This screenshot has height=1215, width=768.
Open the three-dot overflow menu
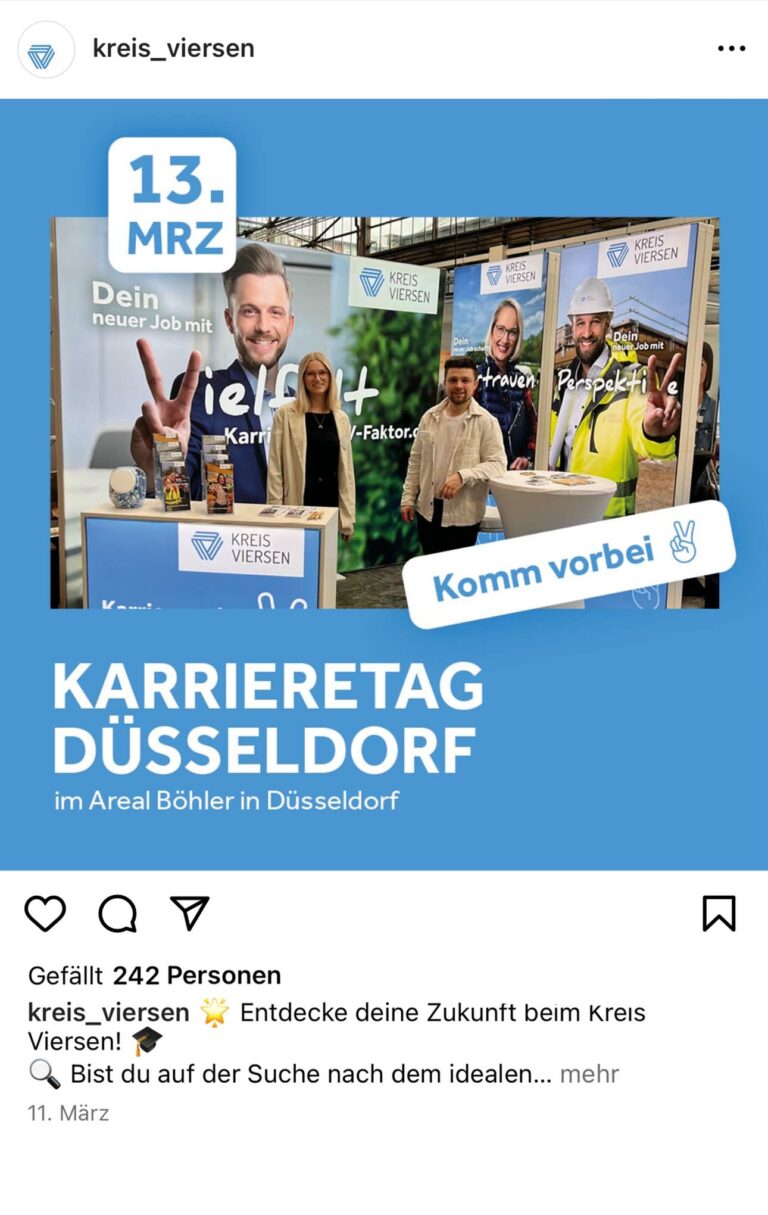[731, 49]
